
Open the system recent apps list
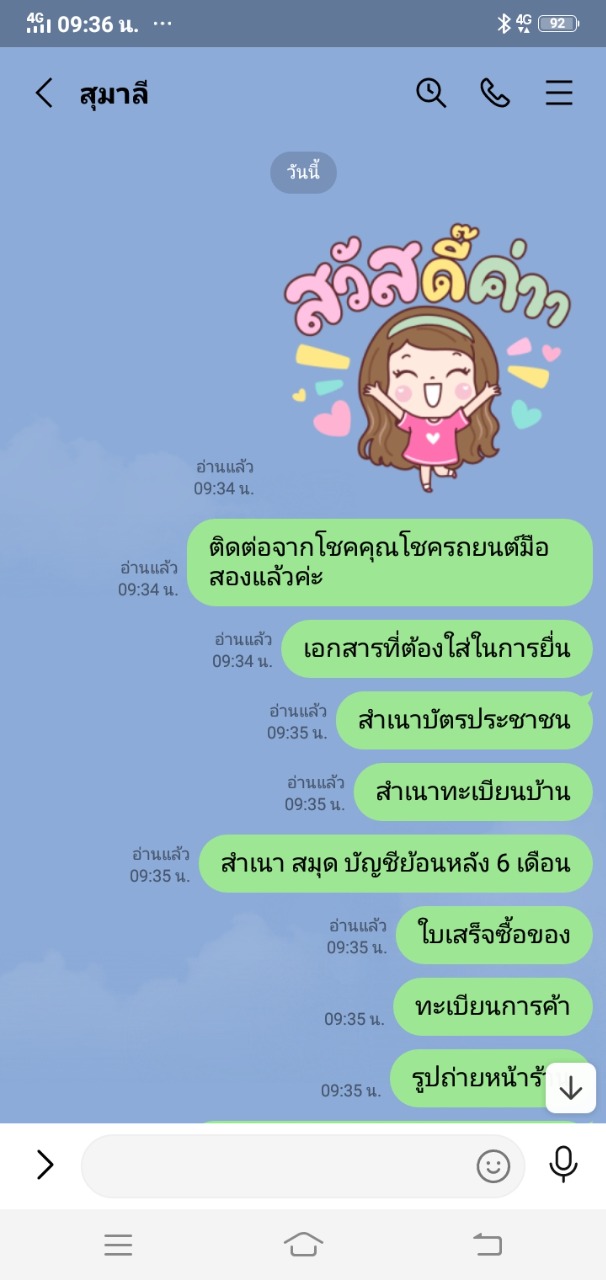(x=118, y=1244)
